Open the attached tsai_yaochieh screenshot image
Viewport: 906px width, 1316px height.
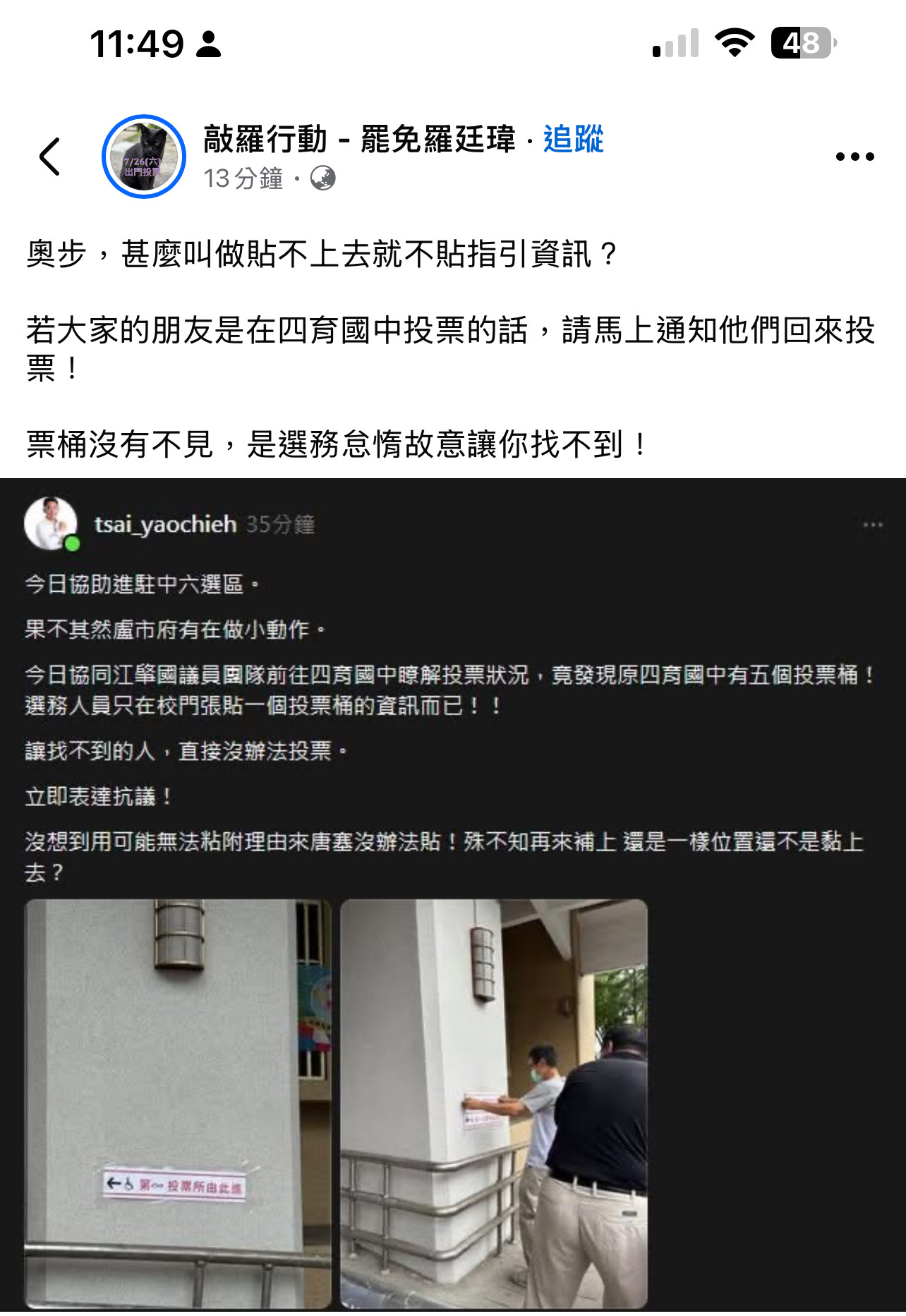[x=453, y=896]
